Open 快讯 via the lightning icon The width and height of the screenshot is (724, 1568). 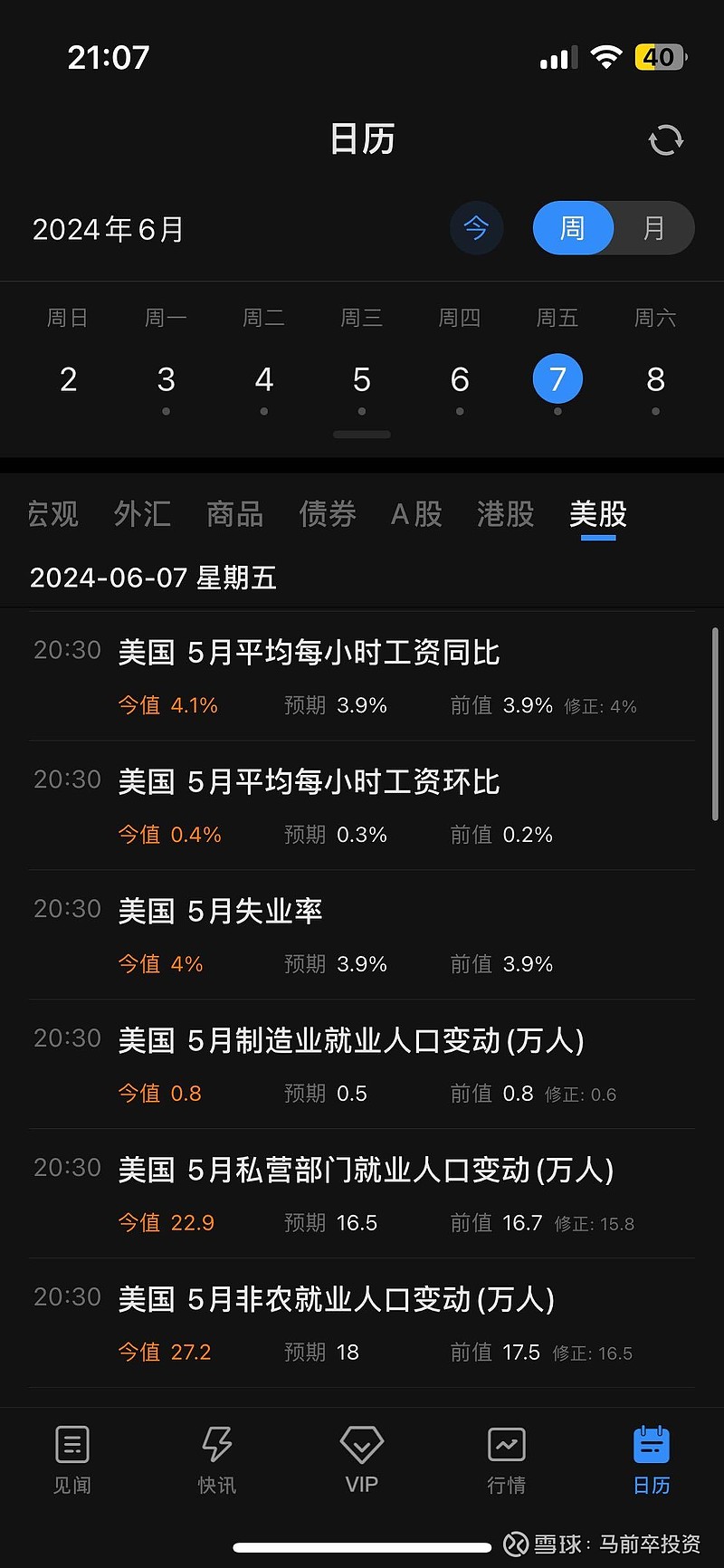tap(217, 1459)
